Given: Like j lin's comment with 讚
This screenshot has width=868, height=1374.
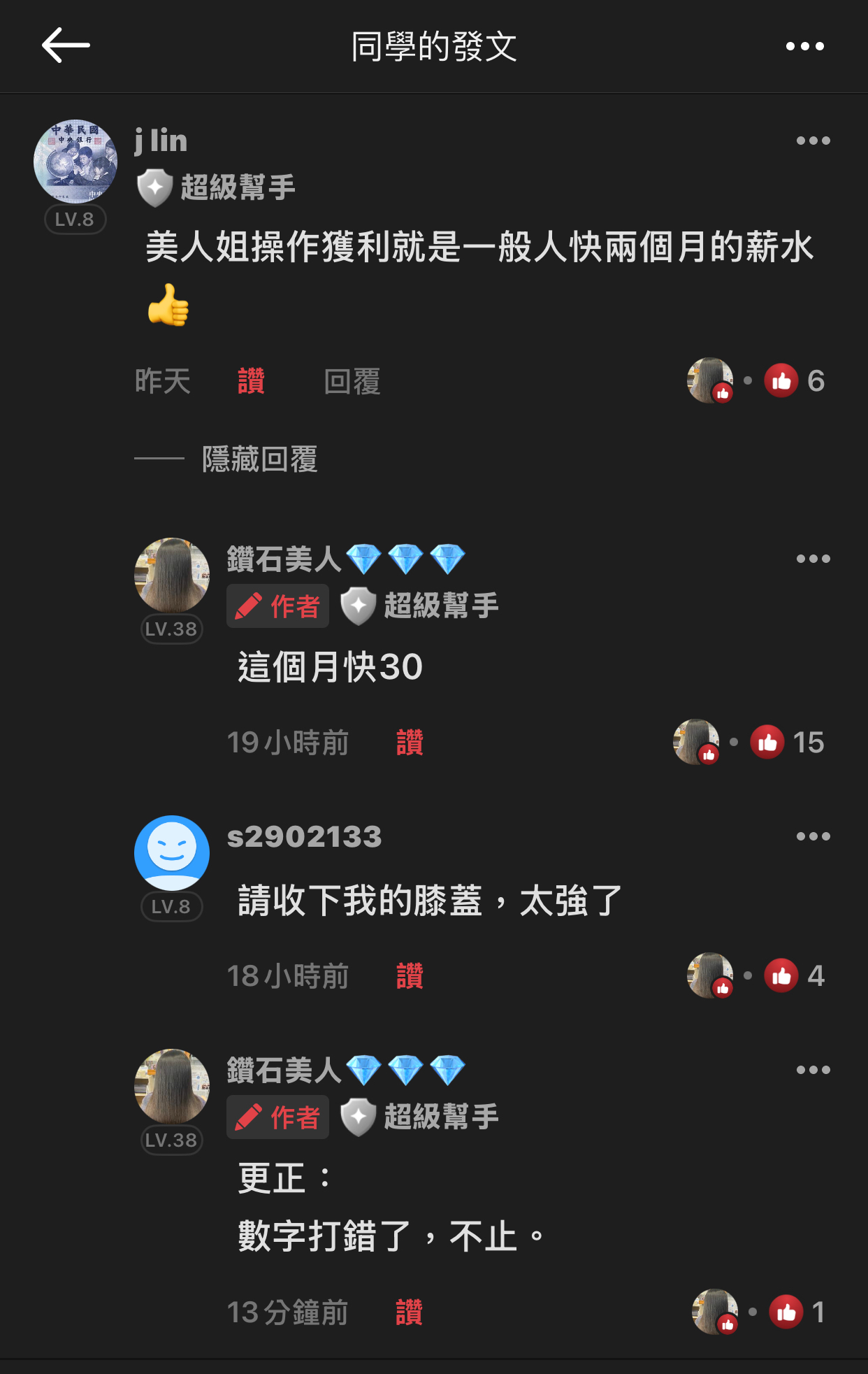Looking at the screenshot, I should [251, 382].
